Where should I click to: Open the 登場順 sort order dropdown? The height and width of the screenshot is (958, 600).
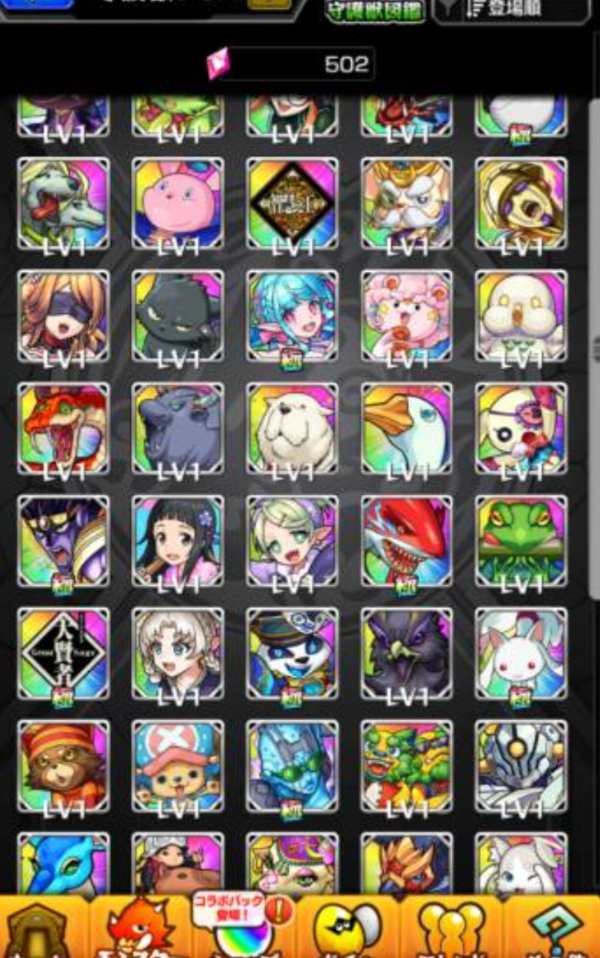pos(512,11)
